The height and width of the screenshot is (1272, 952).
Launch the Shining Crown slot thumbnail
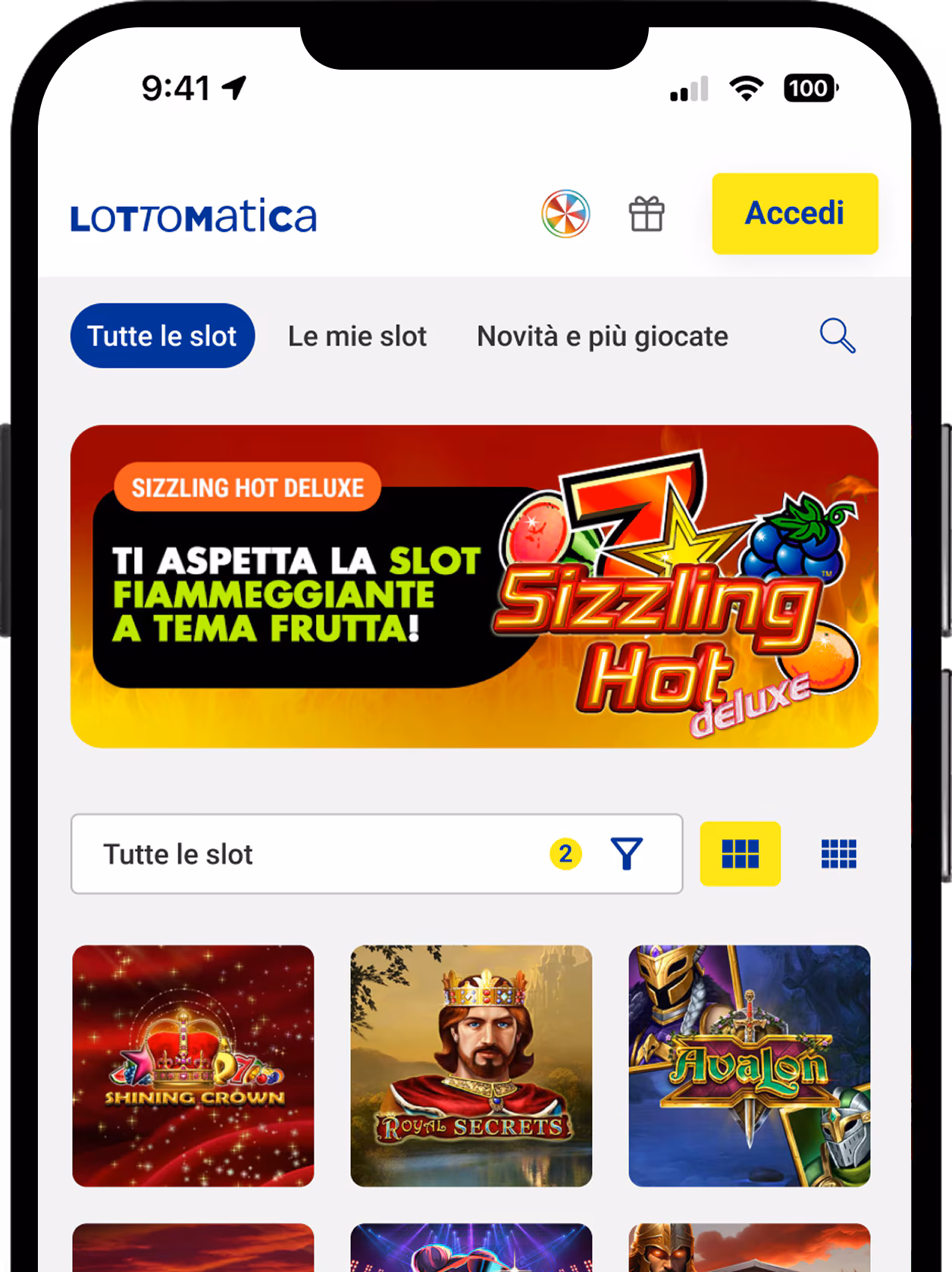[192, 1066]
